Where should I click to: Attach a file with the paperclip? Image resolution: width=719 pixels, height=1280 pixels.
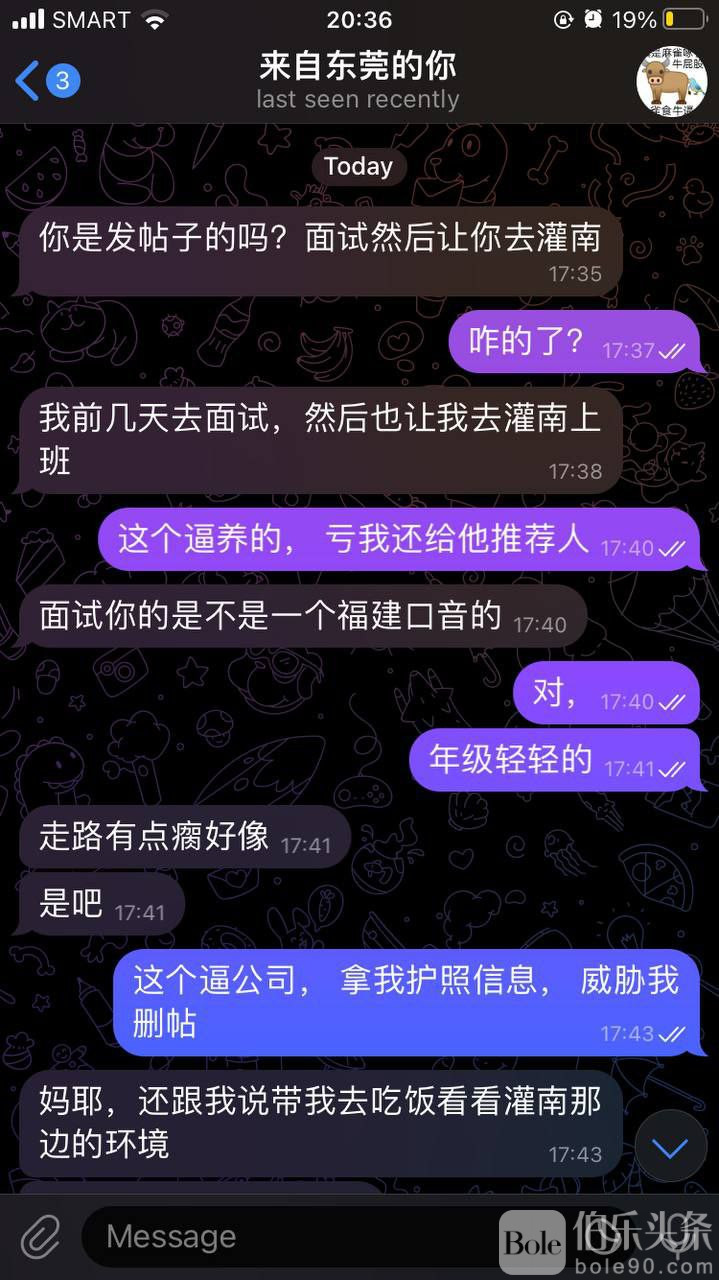pyautogui.click(x=40, y=1237)
